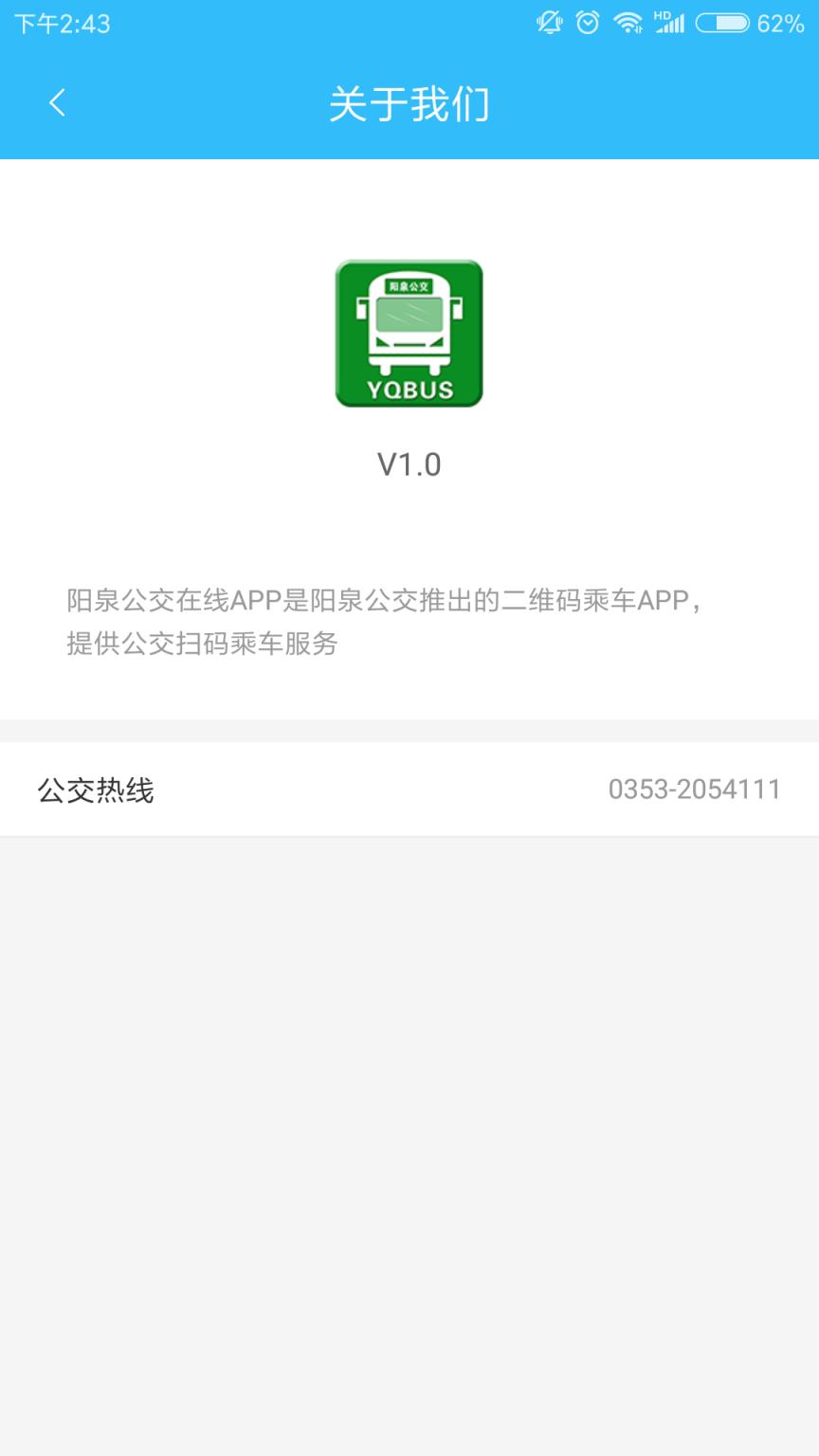The image size is (819, 1456).
Task: Tap the back arrow to leave 关于我们
Action: (x=57, y=102)
